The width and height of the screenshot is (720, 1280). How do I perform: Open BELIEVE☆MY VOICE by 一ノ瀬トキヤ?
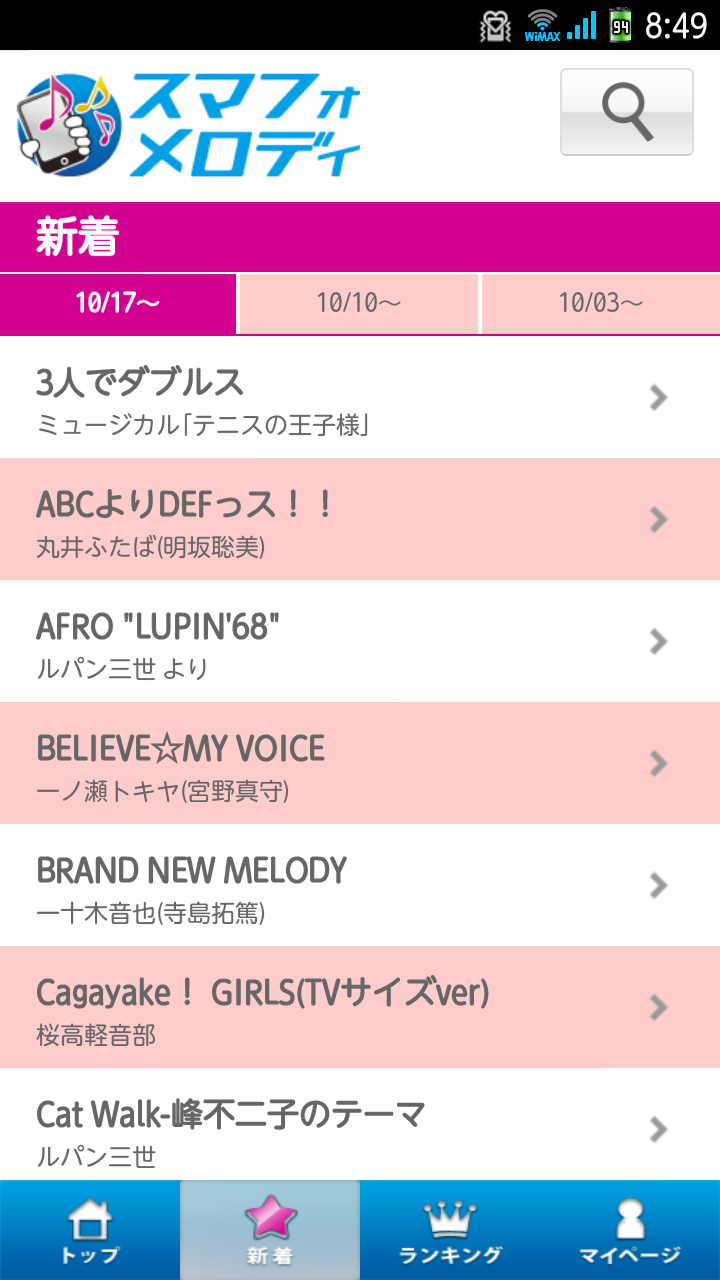pyautogui.click(x=360, y=763)
